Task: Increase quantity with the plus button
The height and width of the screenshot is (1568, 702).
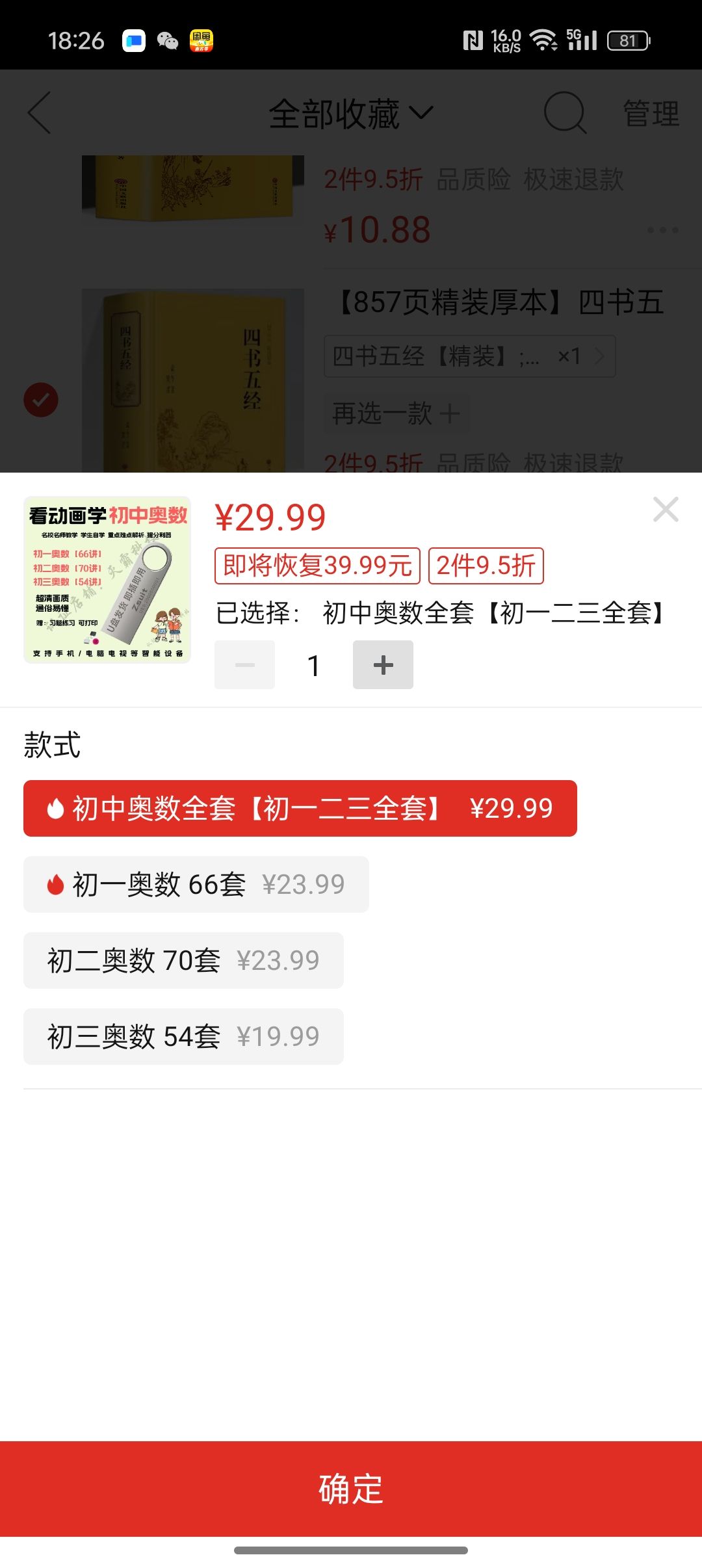Action: (x=383, y=664)
